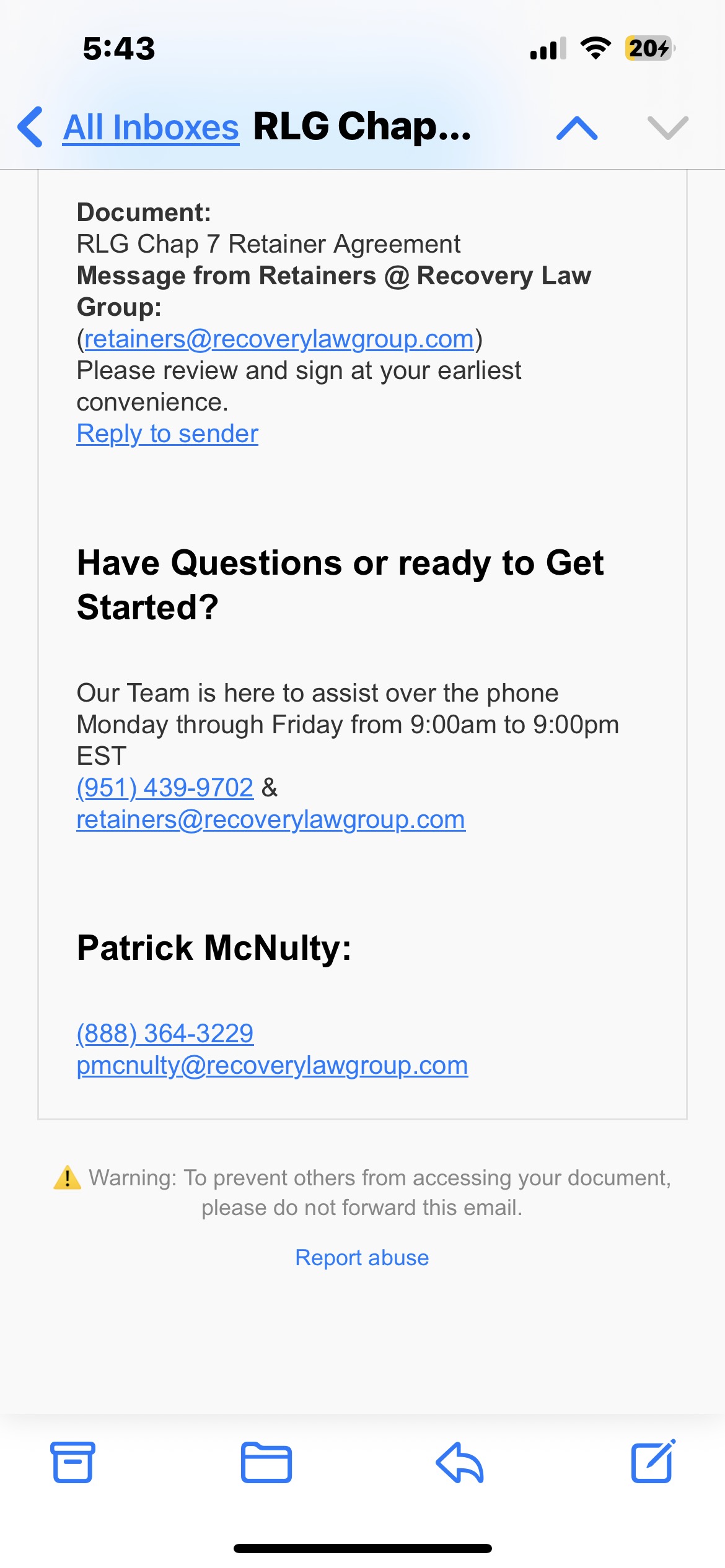Compose a new email
Viewport: 725px width, 1568px height.
[x=653, y=1461]
